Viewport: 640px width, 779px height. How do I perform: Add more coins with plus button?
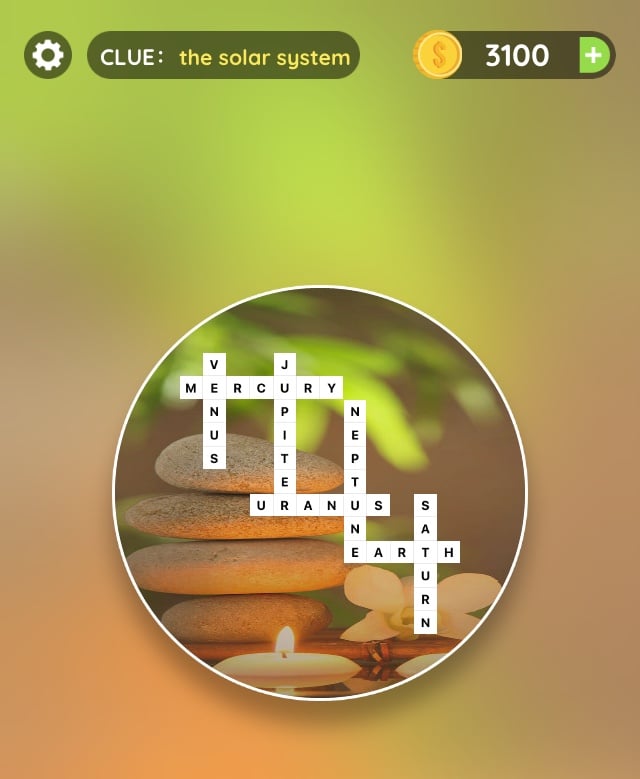[594, 55]
